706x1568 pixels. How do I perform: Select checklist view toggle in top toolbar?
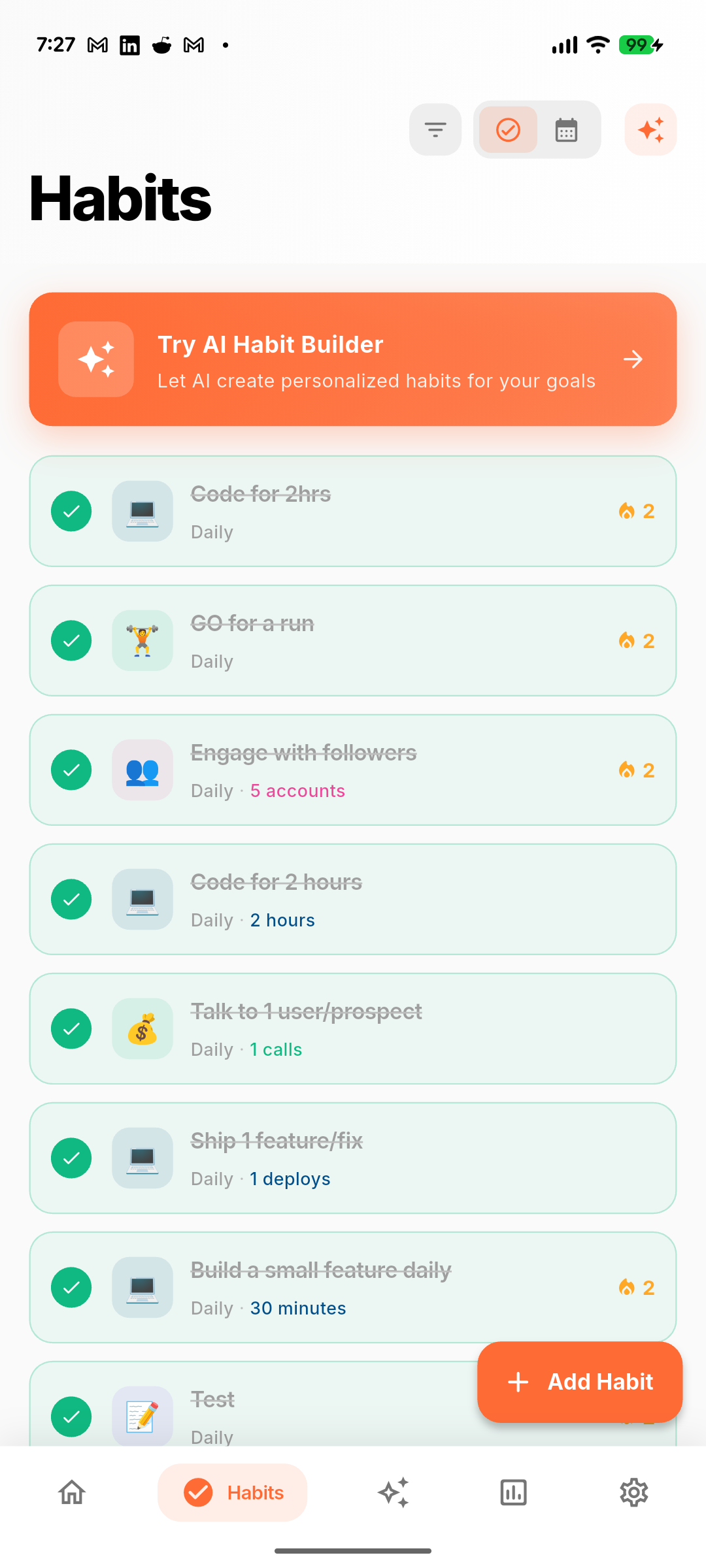(508, 129)
